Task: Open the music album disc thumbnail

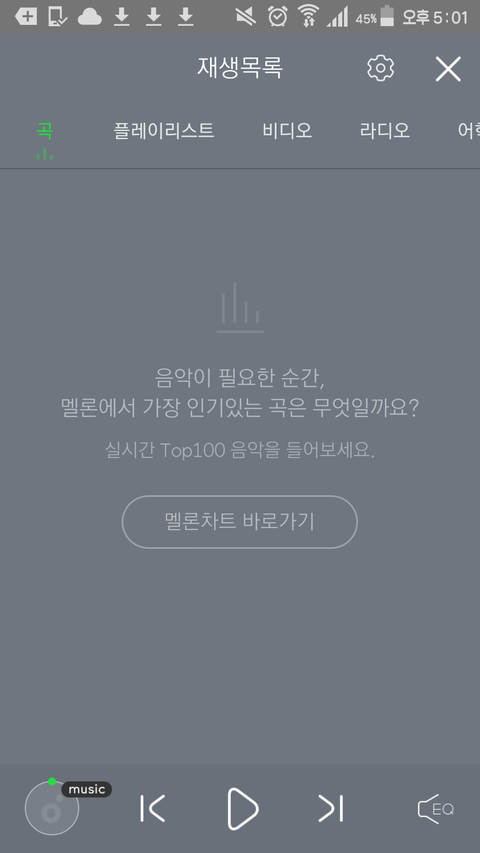Action: click(x=52, y=808)
